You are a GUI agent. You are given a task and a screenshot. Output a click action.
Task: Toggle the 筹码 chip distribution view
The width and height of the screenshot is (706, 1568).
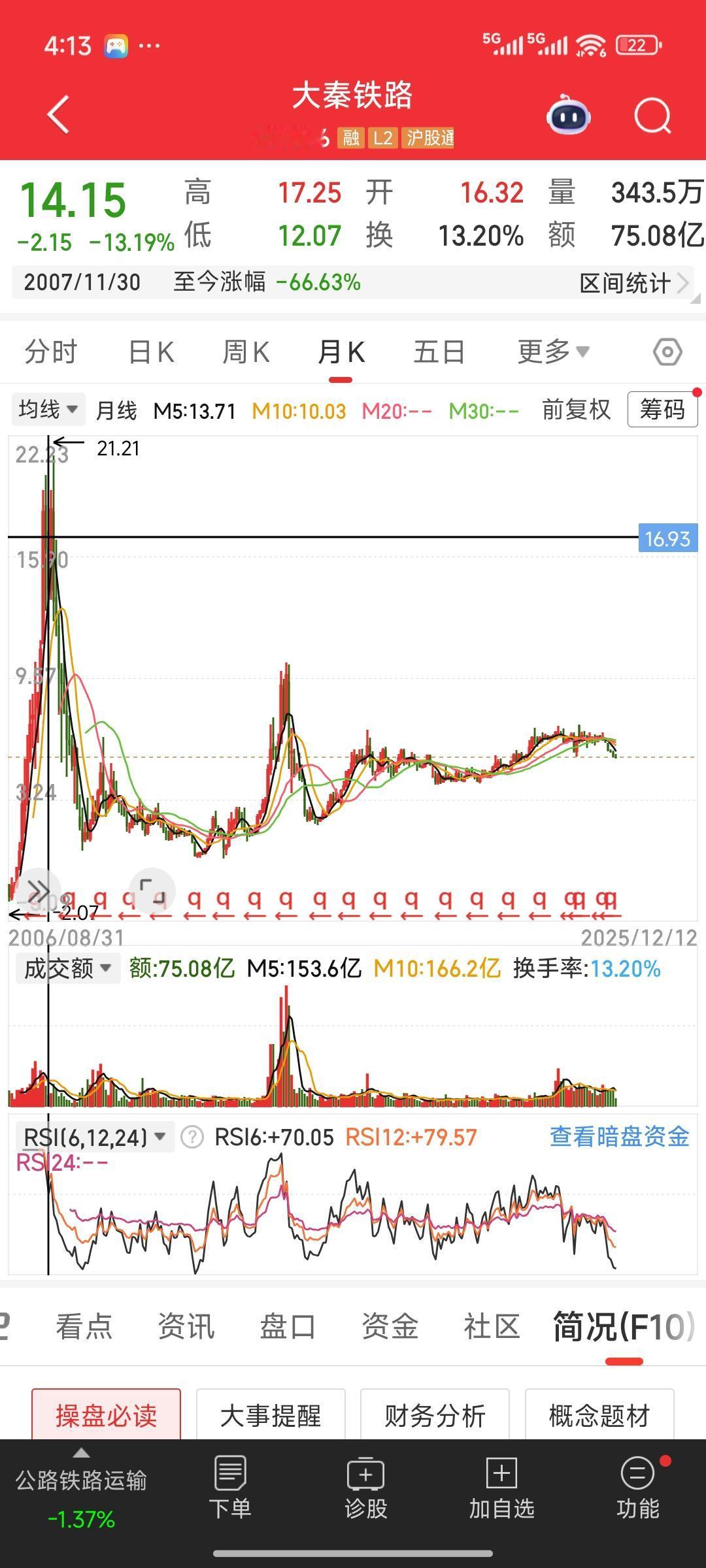click(662, 410)
